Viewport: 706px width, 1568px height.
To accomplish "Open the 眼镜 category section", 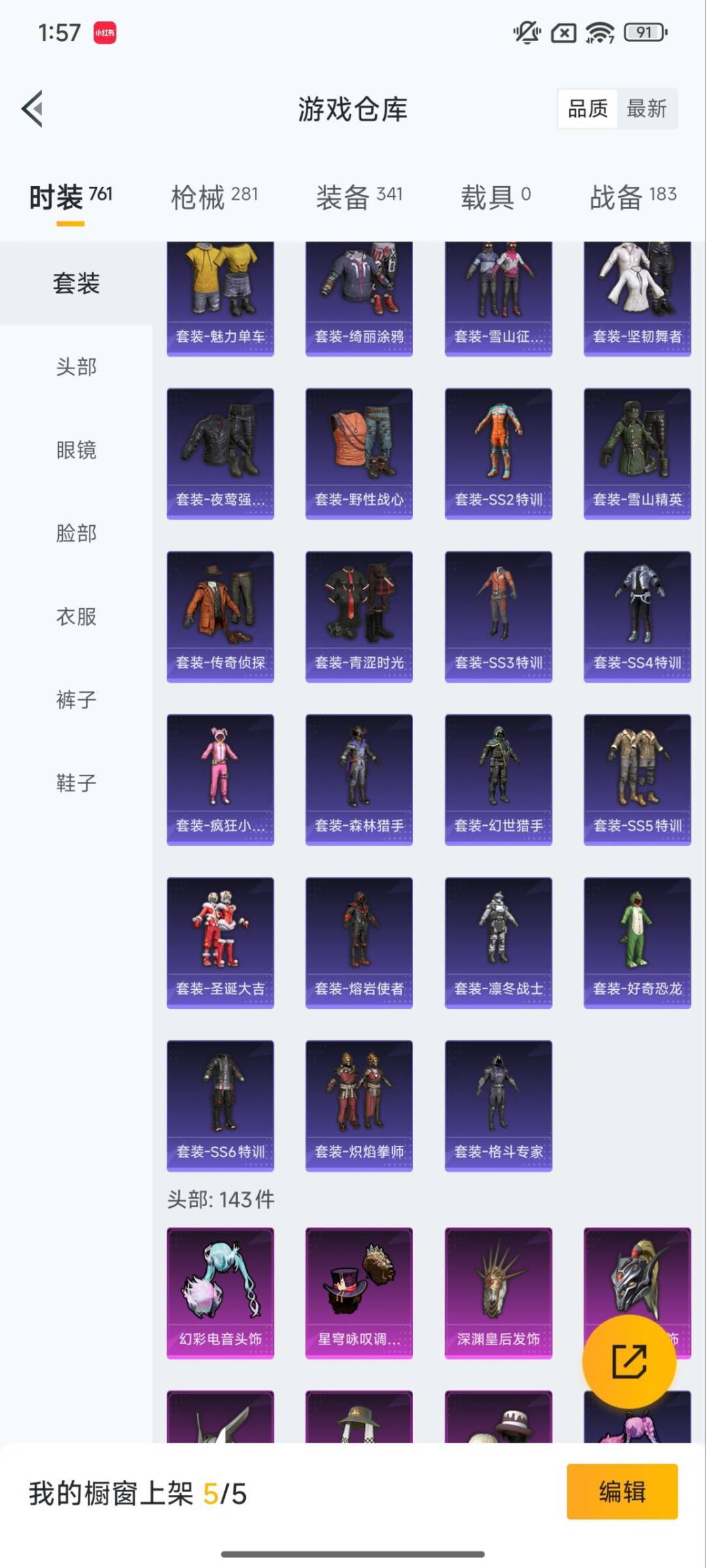I will coord(75,451).
